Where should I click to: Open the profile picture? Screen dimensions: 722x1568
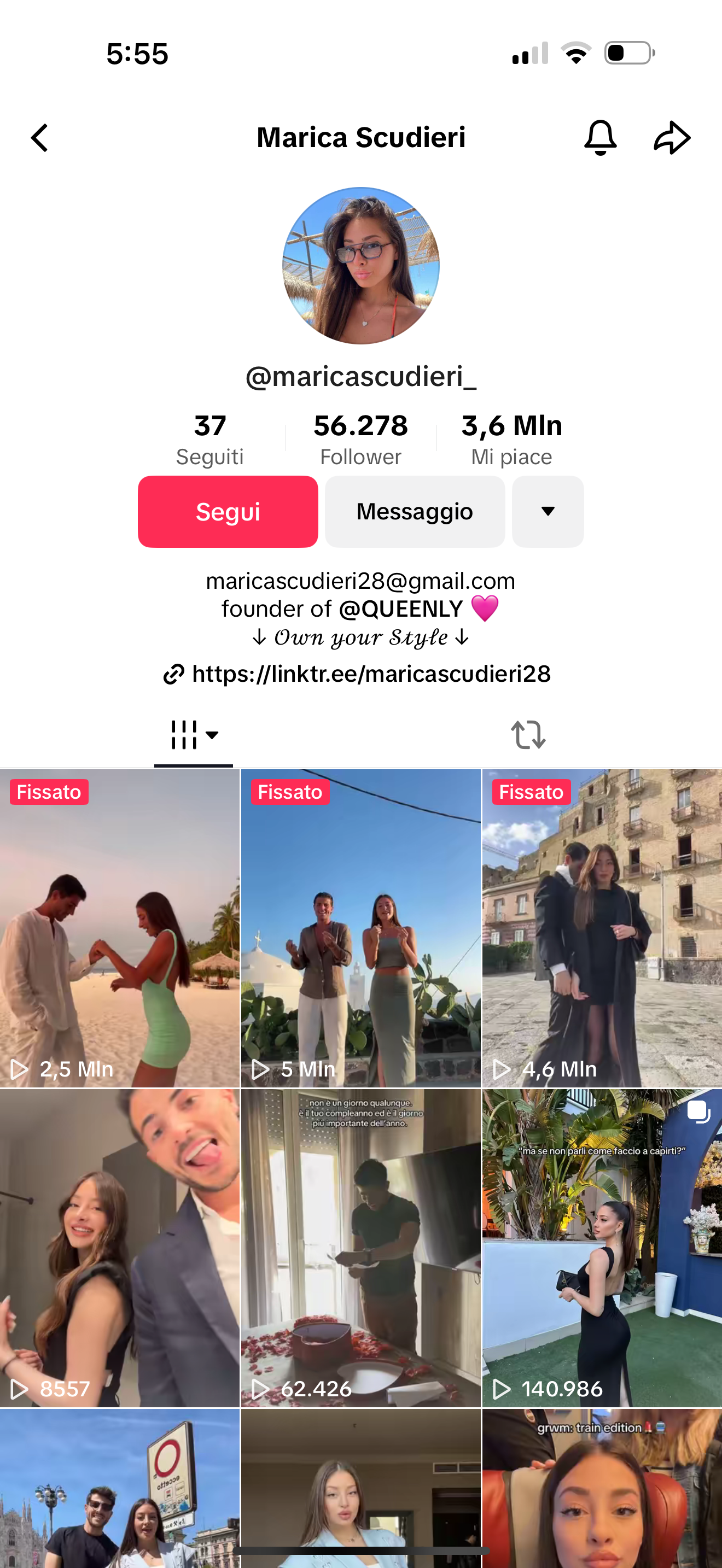click(360, 265)
